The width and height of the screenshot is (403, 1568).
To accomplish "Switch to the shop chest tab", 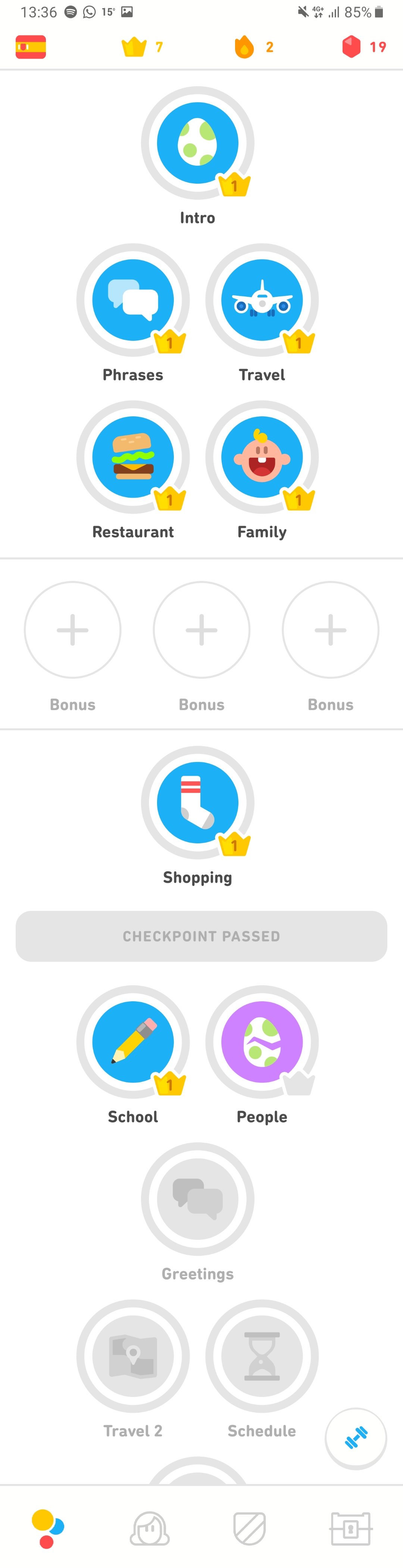I will [x=351, y=1528].
